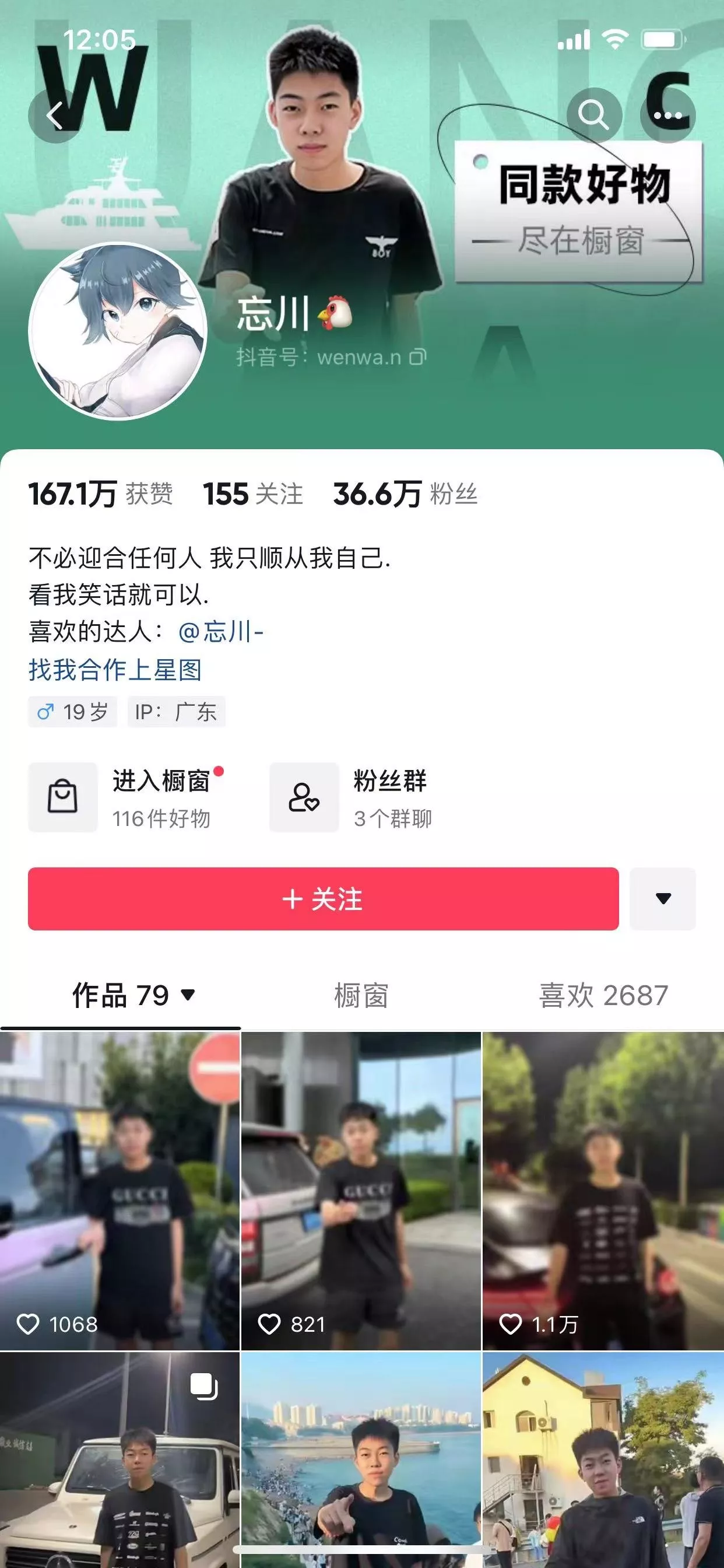
Task: Open the profile search icon
Action: coord(593,114)
